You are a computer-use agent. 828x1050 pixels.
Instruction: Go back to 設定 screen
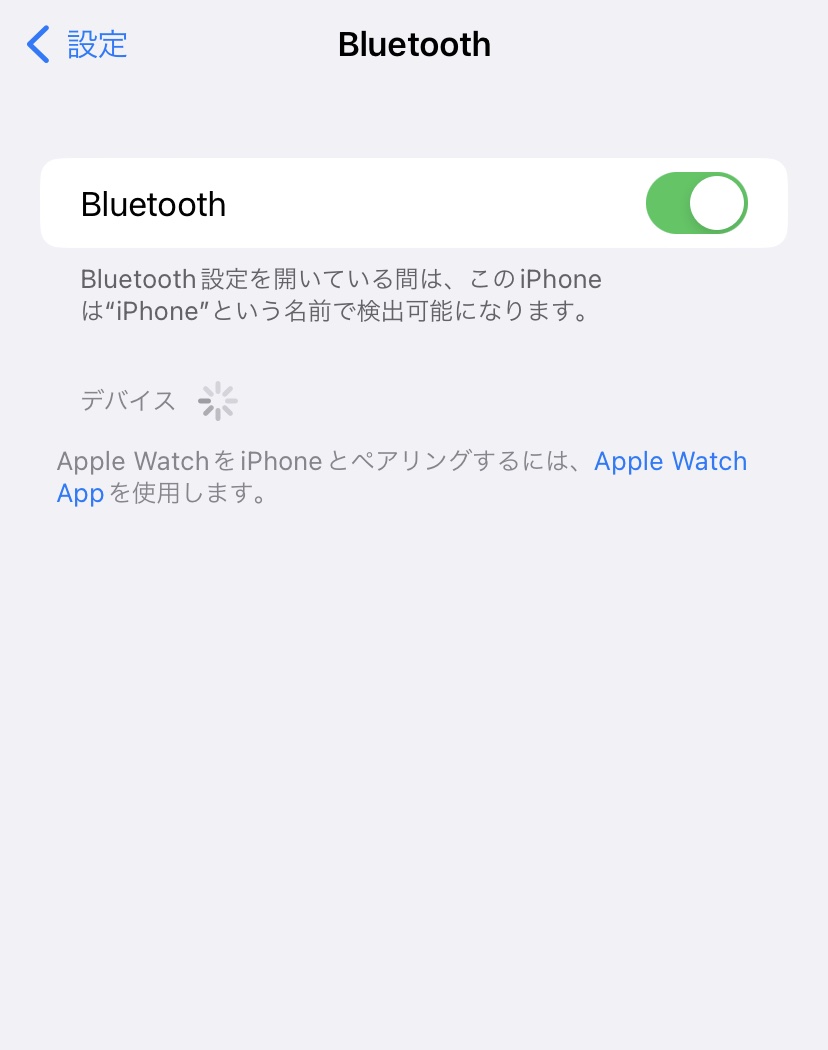point(78,45)
